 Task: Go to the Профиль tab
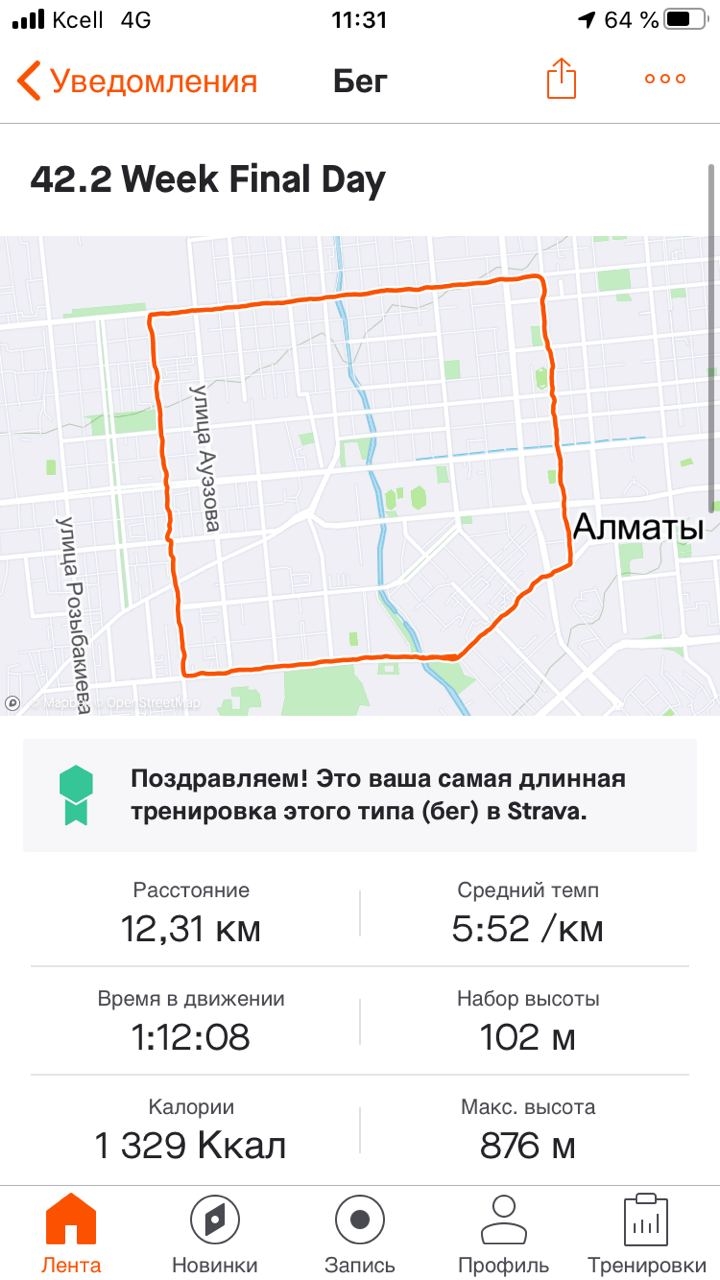[503, 1232]
